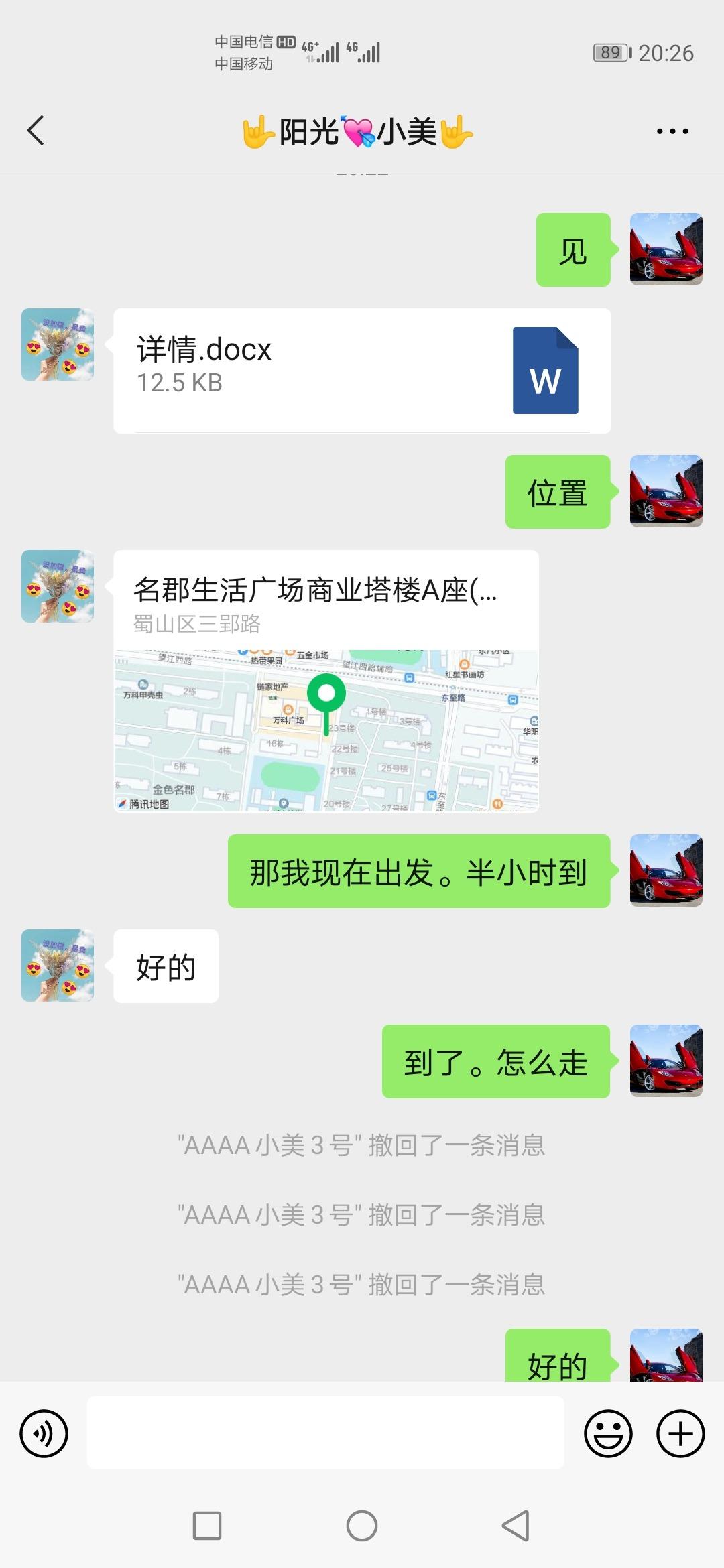
Task: Open the 详情.docx file attachment
Action: [362, 371]
